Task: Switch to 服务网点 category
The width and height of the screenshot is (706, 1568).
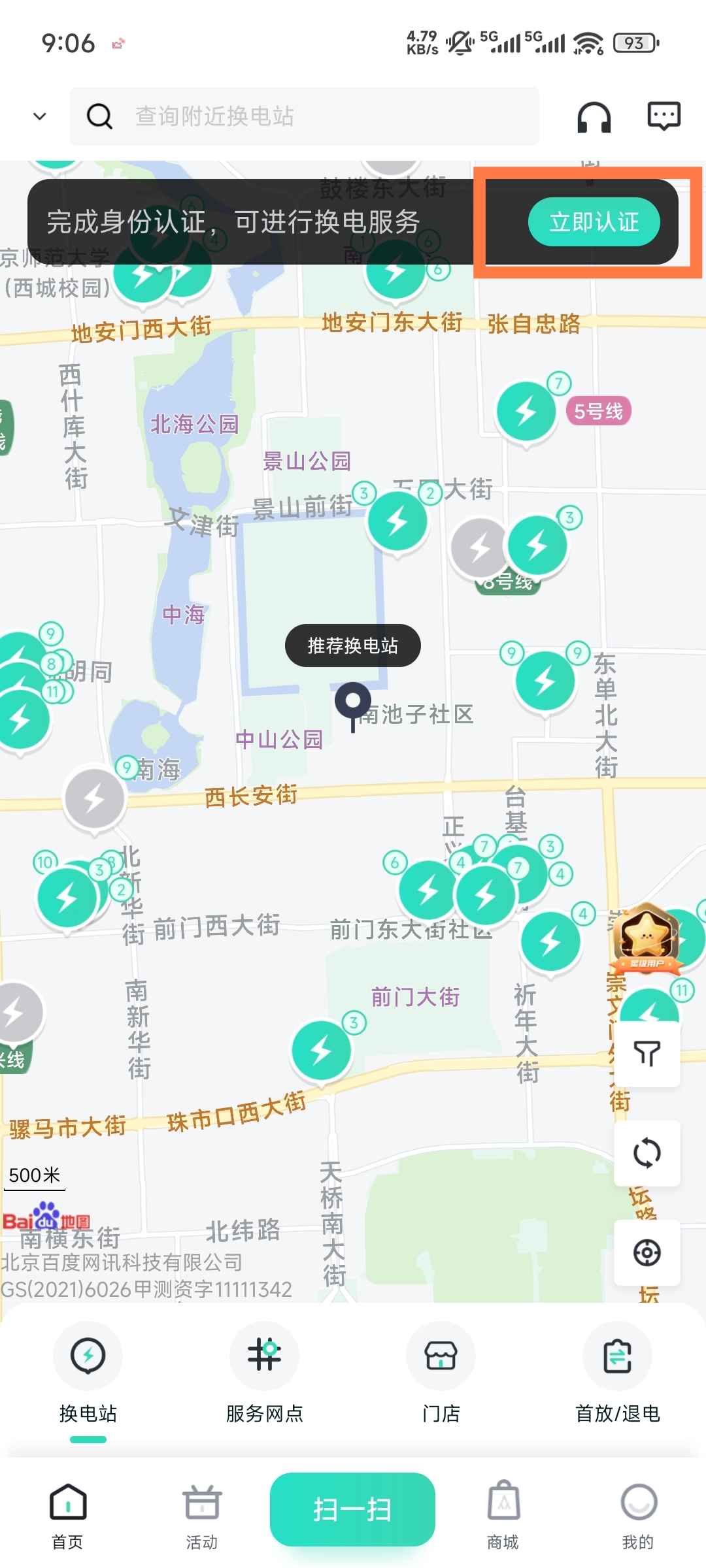Action: click(264, 1373)
